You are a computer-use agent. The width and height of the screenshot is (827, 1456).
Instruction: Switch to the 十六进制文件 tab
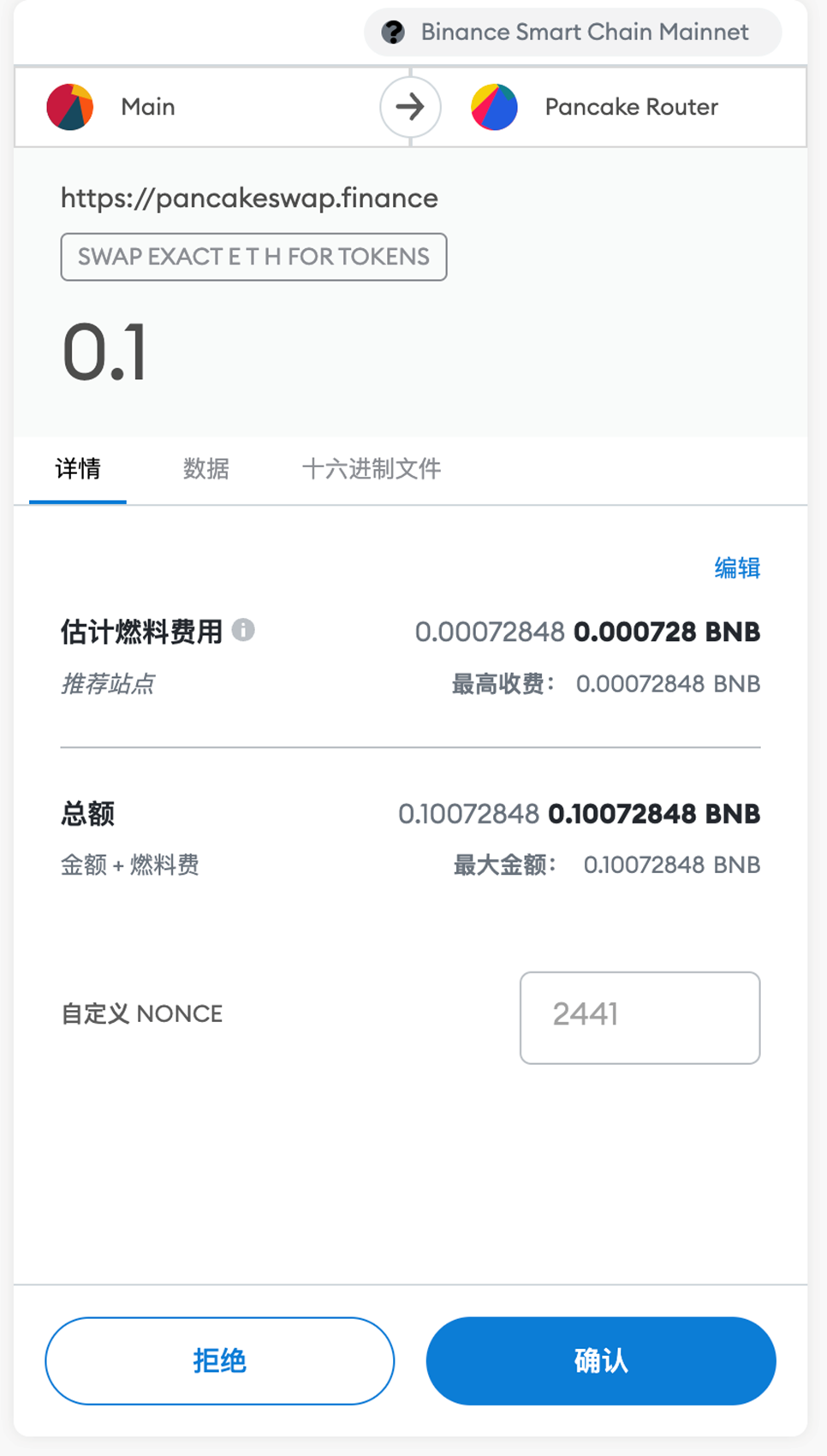point(372,469)
